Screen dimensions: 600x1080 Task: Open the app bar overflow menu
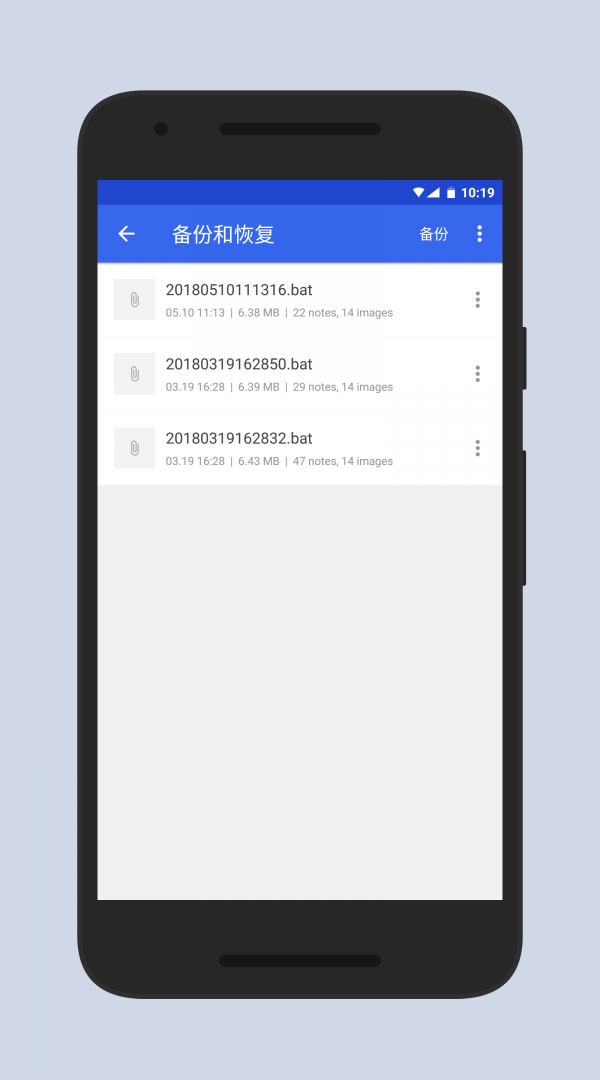click(x=479, y=234)
